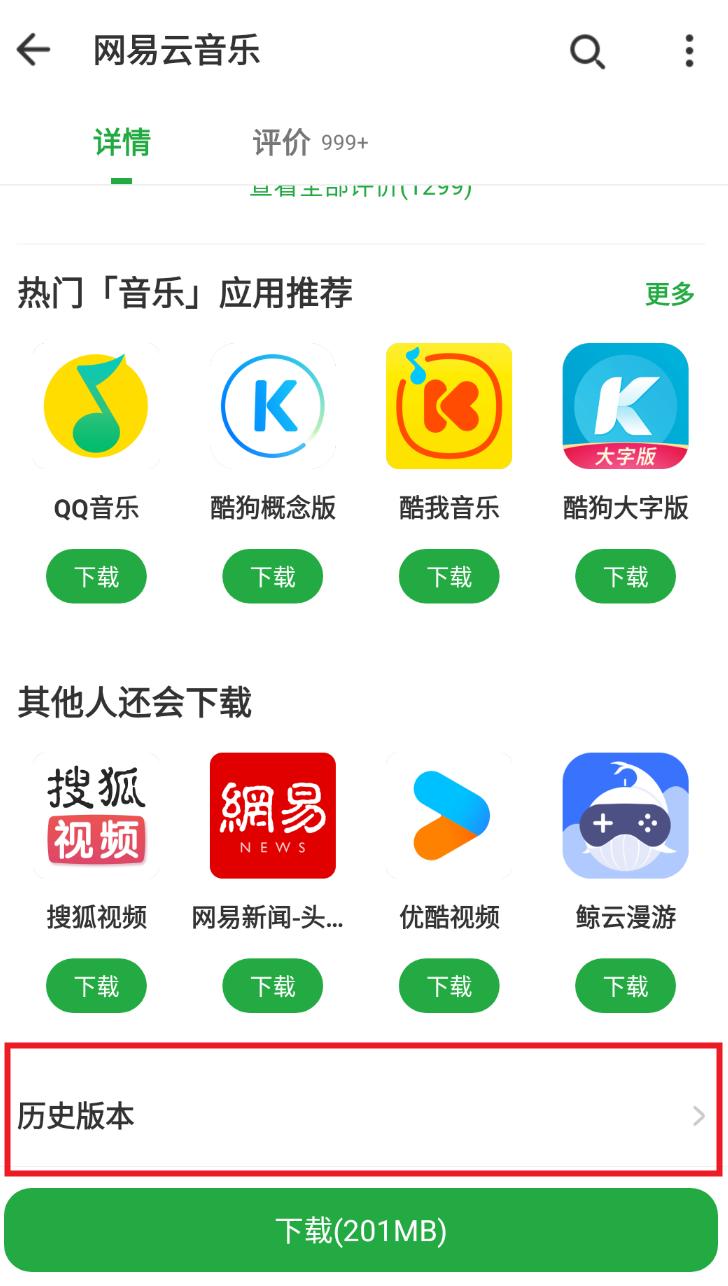This screenshot has width=728, height=1286.
Task: Tap the 下载(201MB) button
Action: pyautogui.click(x=361, y=1231)
